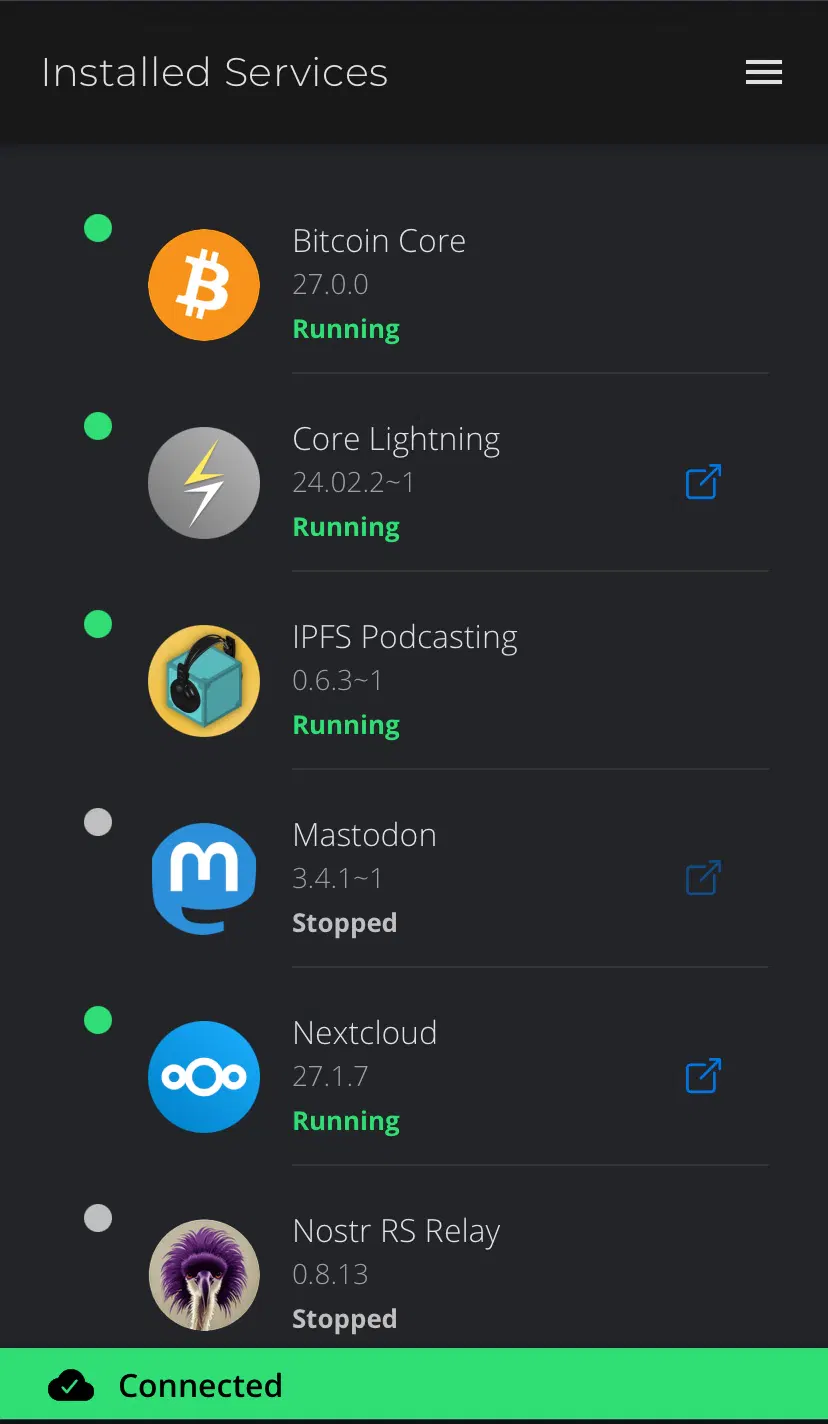Open the Core Lightning service details
Screen dimensions: 828x1424
pos(414,483)
